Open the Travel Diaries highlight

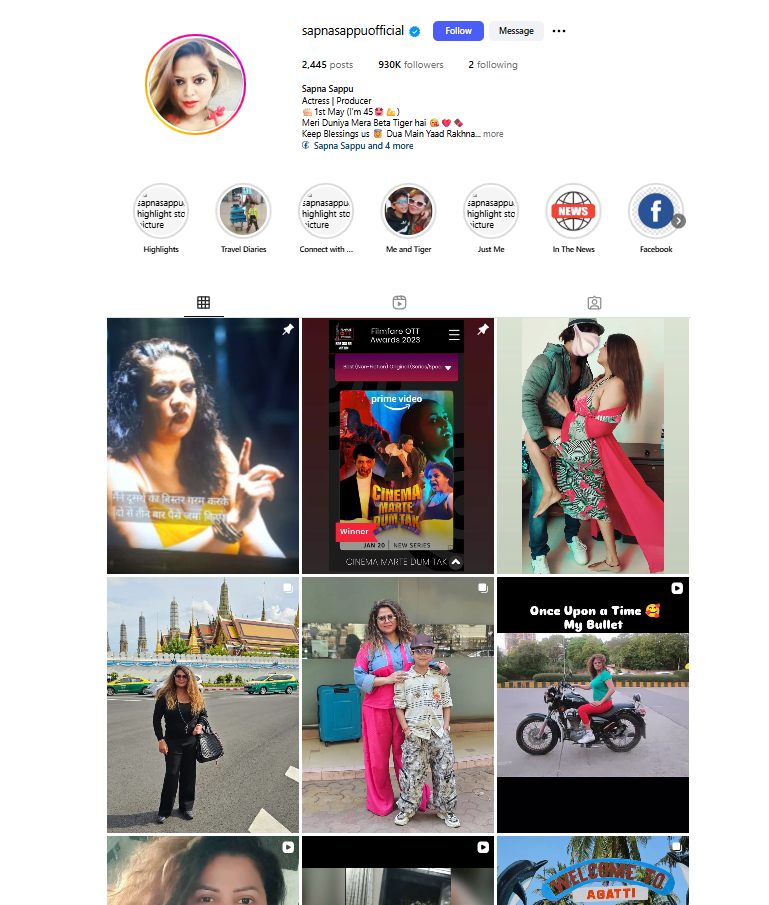(x=244, y=211)
